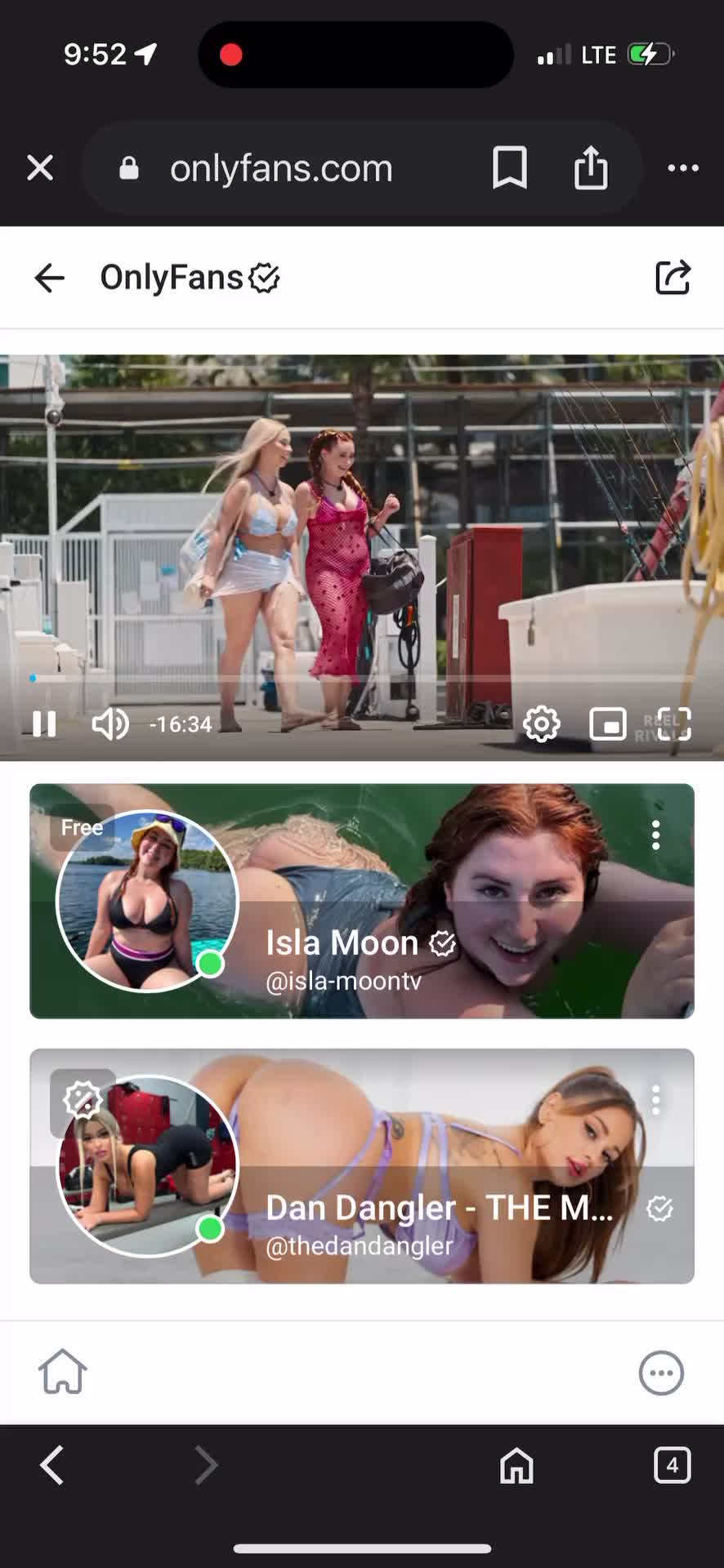
Task: View the four open browser tabs
Action: click(x=672, y=1465)
